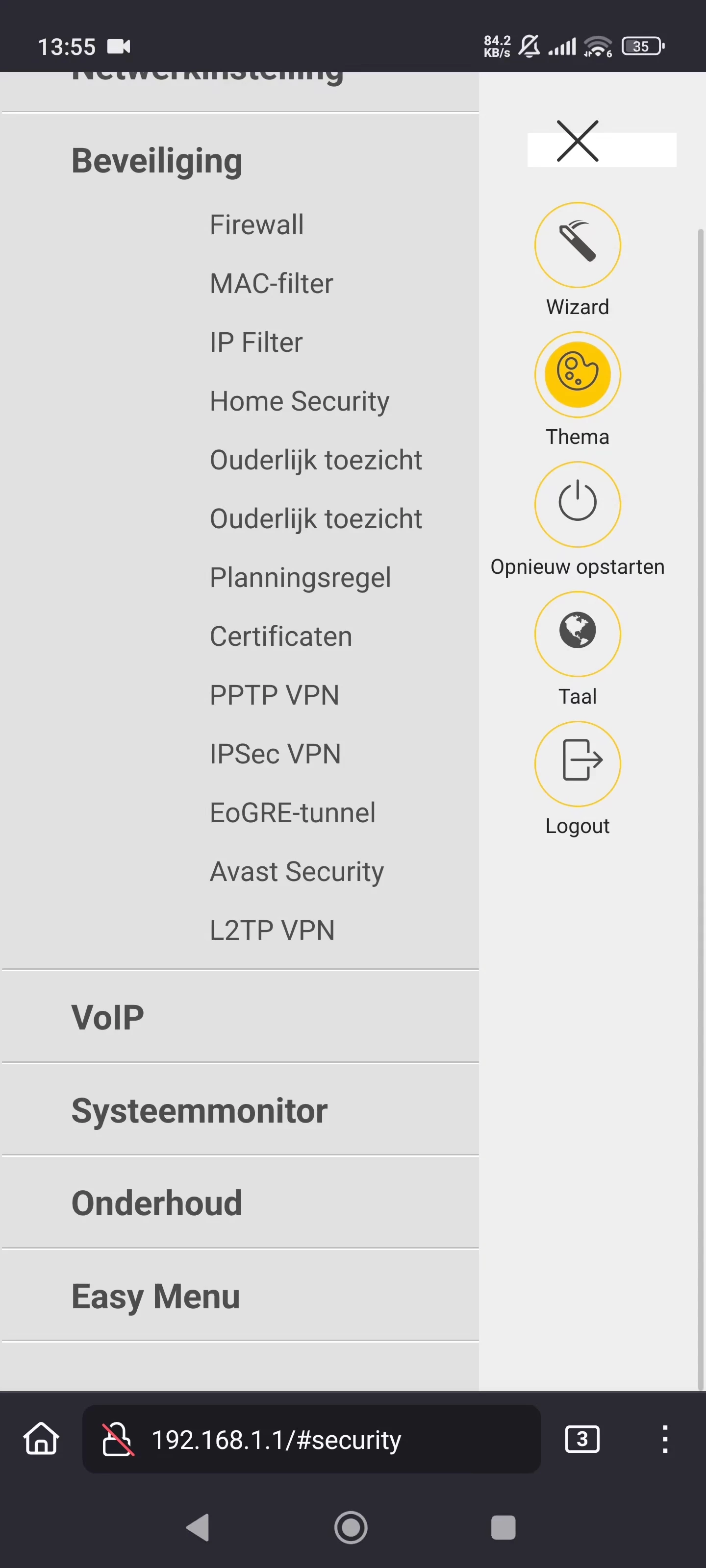Screen dimensions: 706x1568
Task: Go to MAC-filter
Action: [x=271, y=284]
